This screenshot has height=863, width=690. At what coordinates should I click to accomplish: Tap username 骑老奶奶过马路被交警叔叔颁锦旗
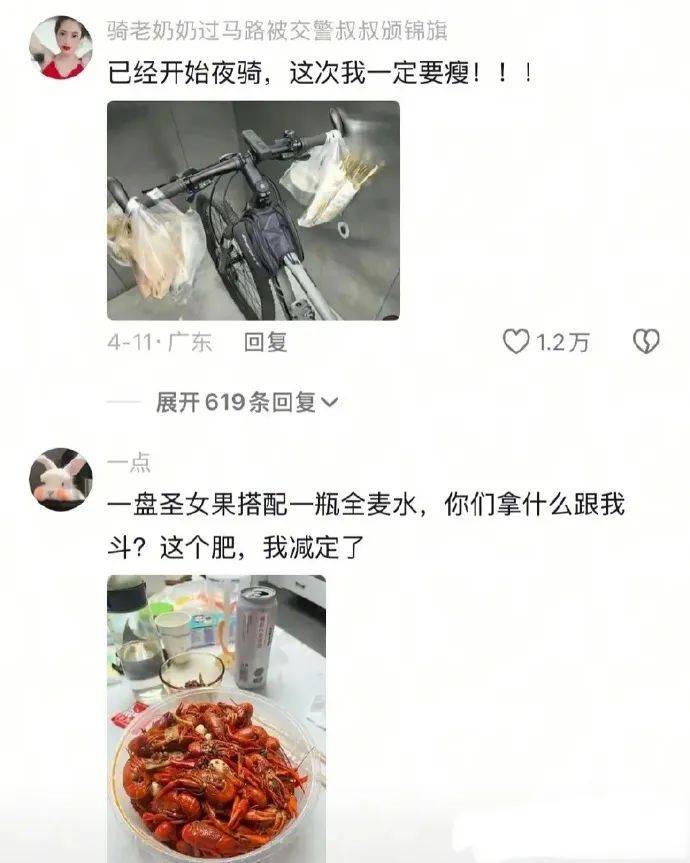coord(278,30)
